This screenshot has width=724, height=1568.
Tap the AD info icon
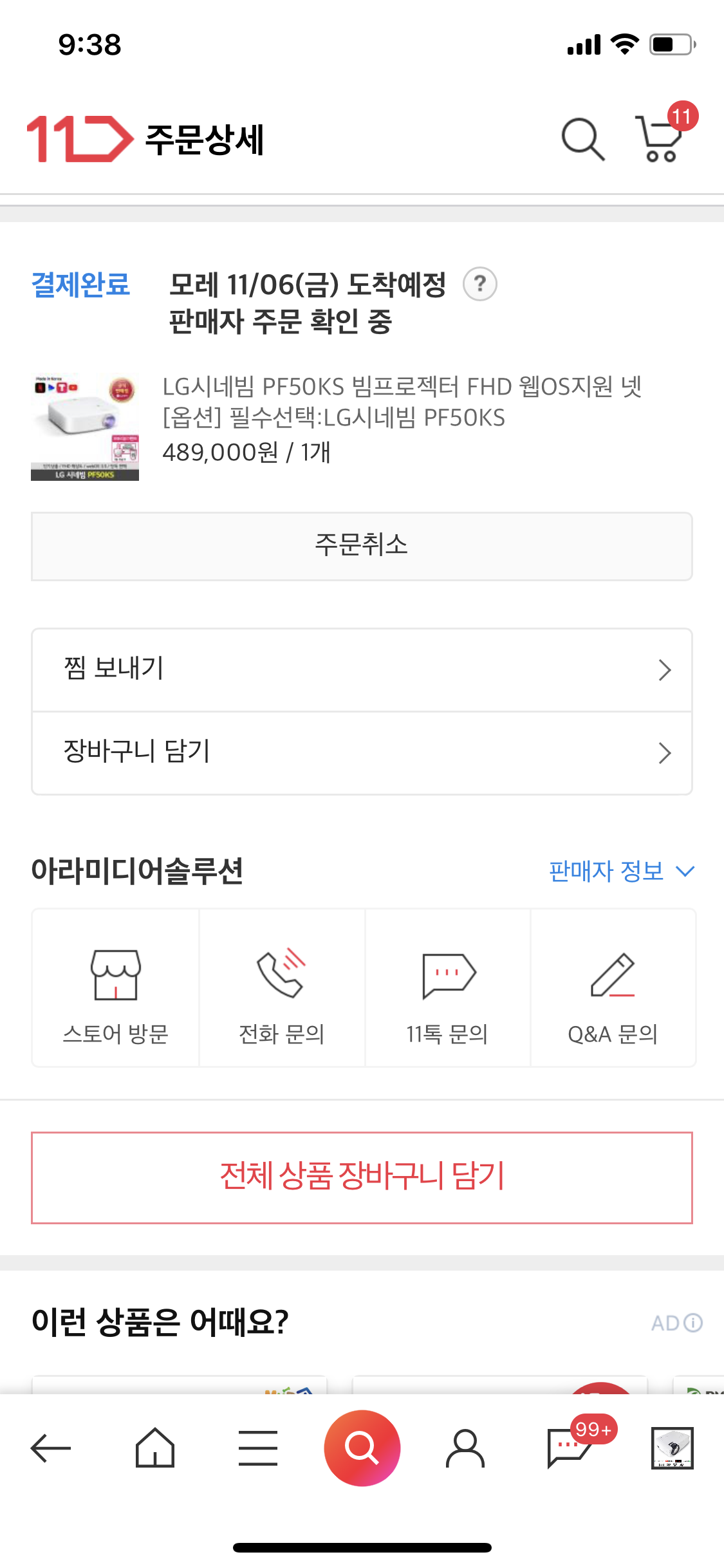[x=692, y=1323]
